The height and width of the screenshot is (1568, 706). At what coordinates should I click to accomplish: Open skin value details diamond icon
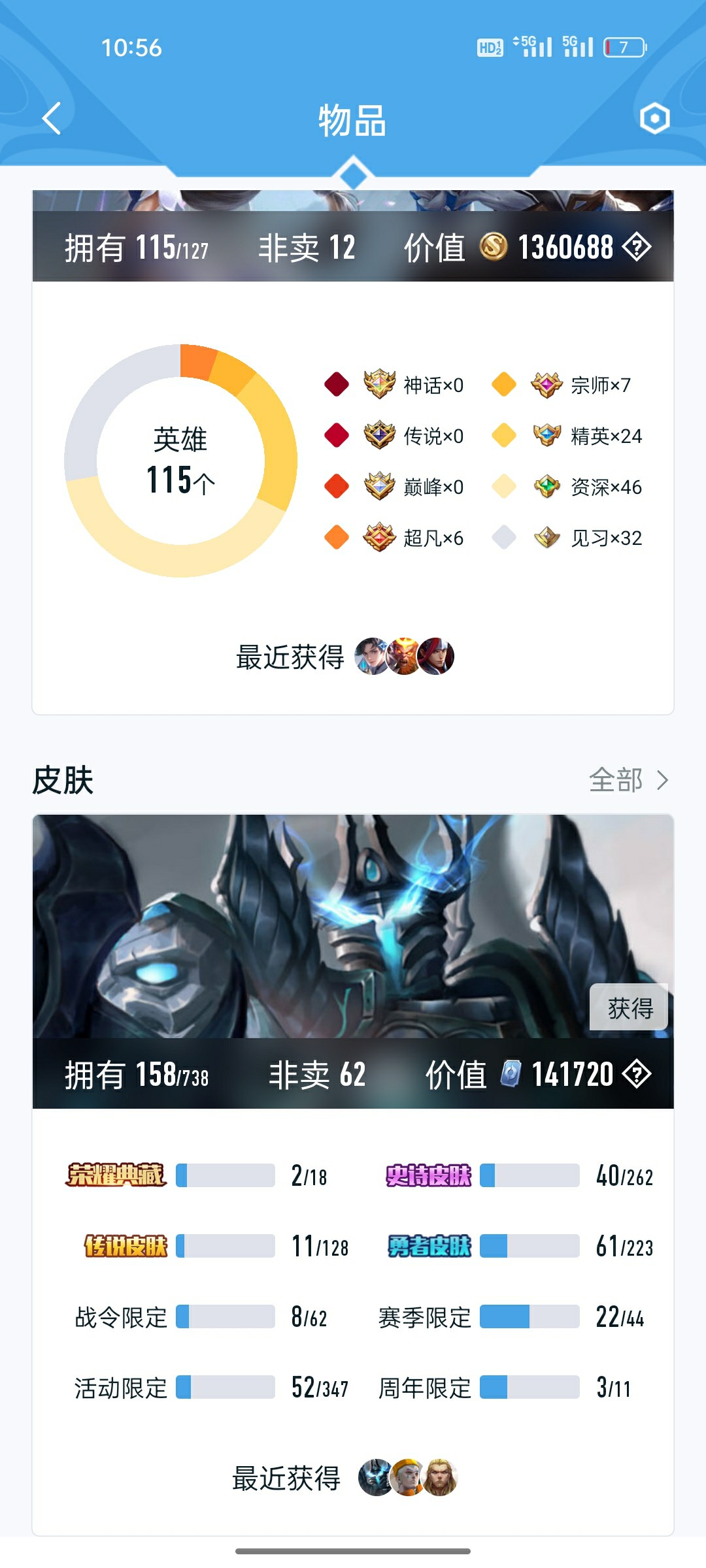[x=636, y=1074]
